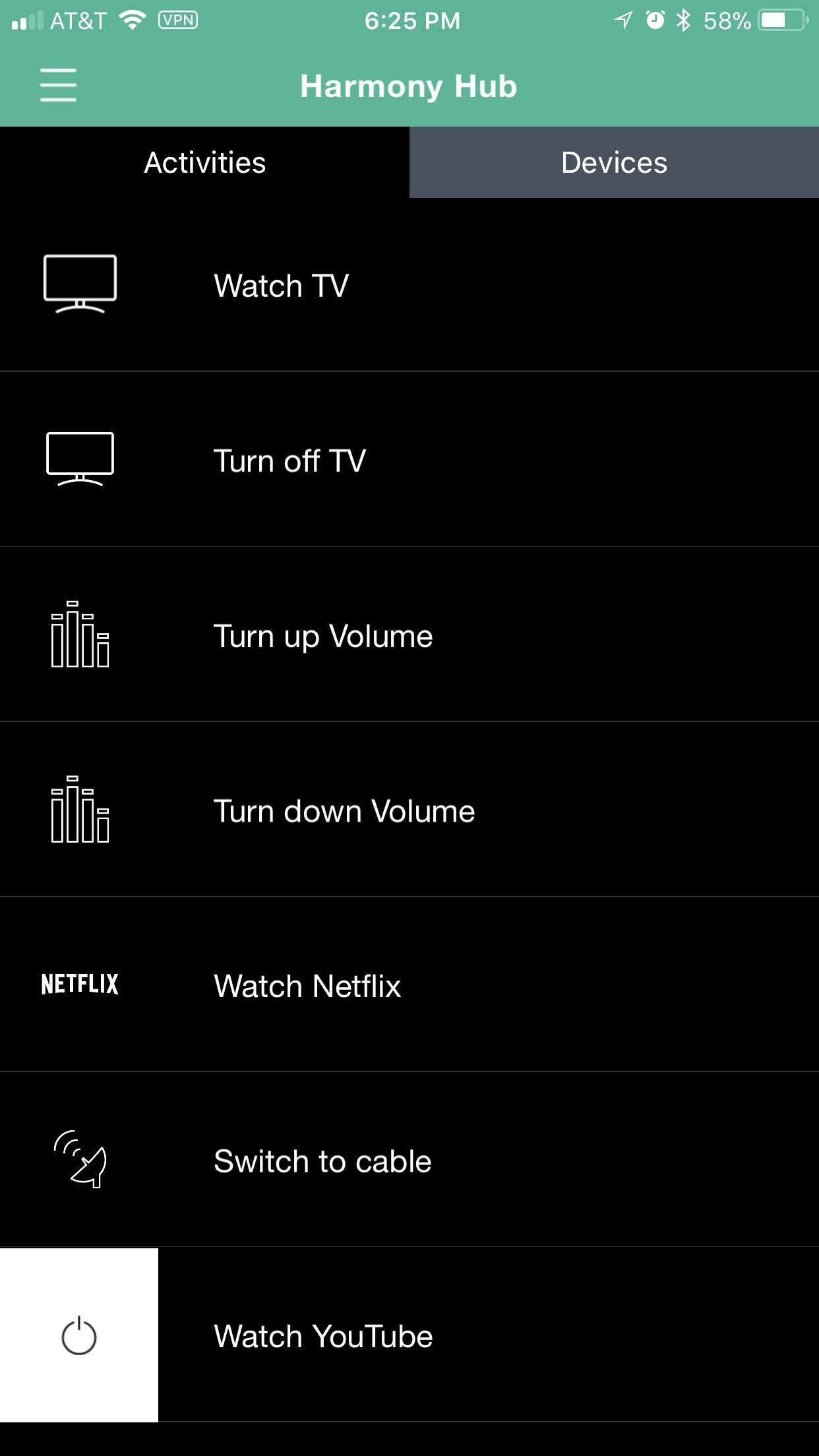Select the Activities tab
Image resolution: width=819 pixels, height=1456 pixels.
click(x=204, y=163)
